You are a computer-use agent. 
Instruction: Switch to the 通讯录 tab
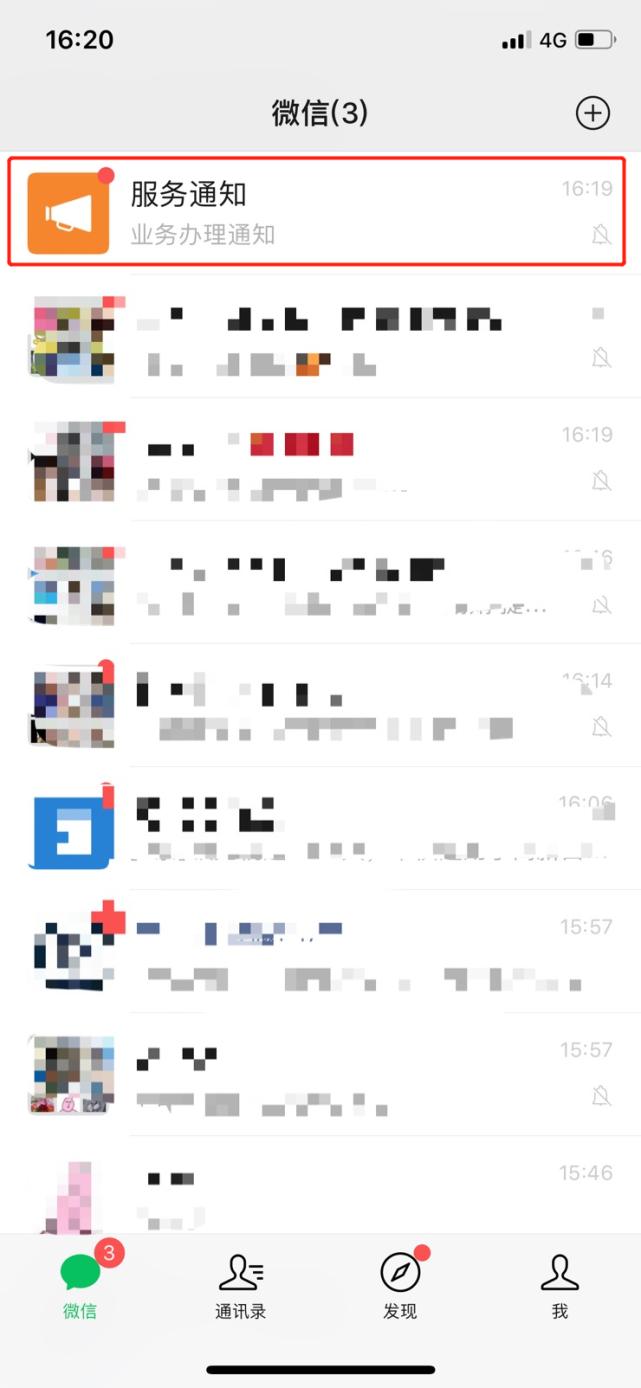(x=240, y=1284)
